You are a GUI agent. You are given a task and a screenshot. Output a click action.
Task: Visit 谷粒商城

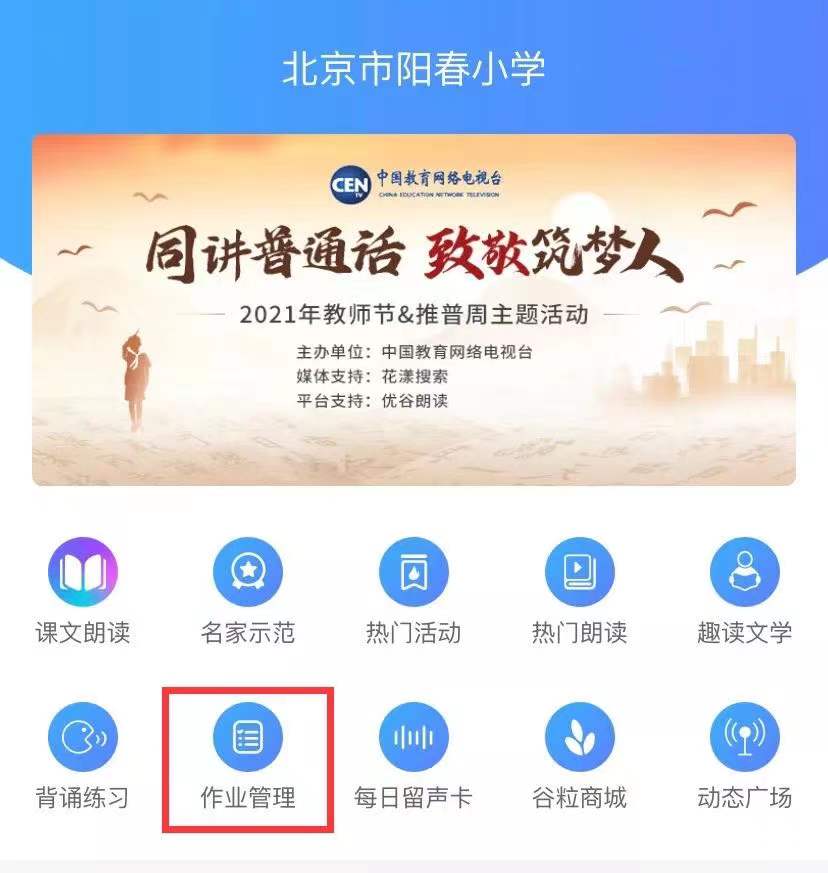(579, 739)
